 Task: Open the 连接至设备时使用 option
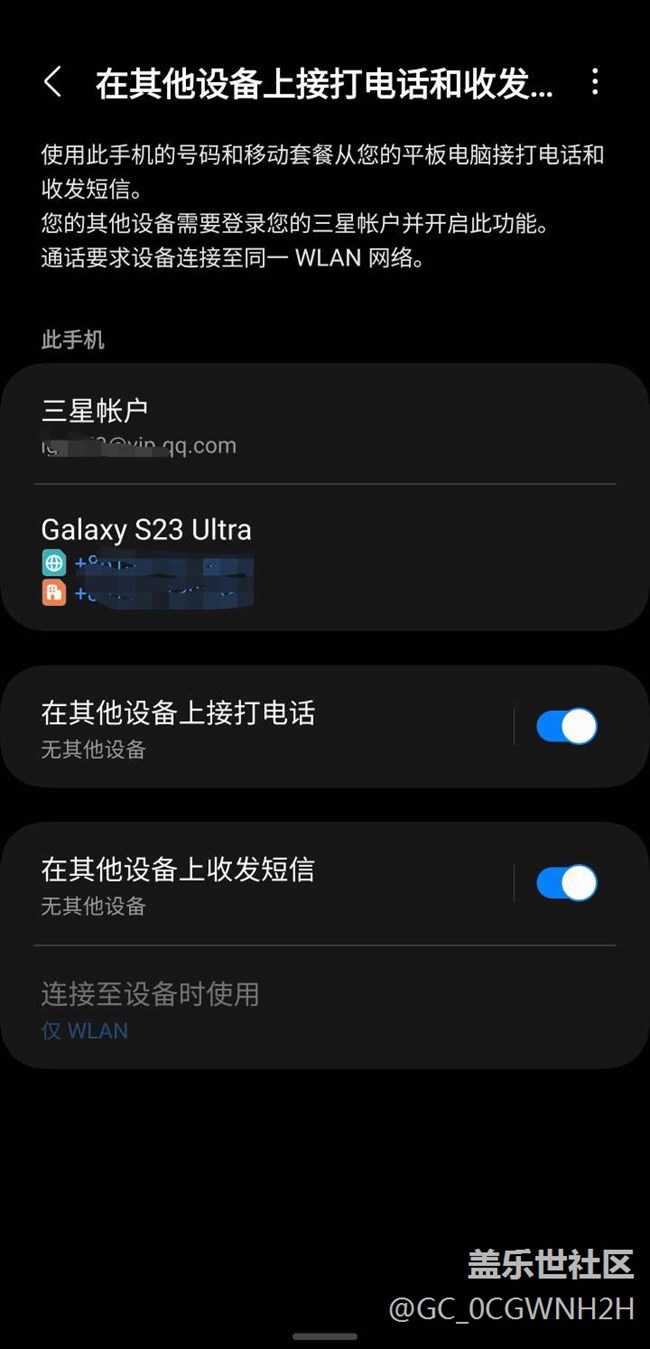point(325,1008)
